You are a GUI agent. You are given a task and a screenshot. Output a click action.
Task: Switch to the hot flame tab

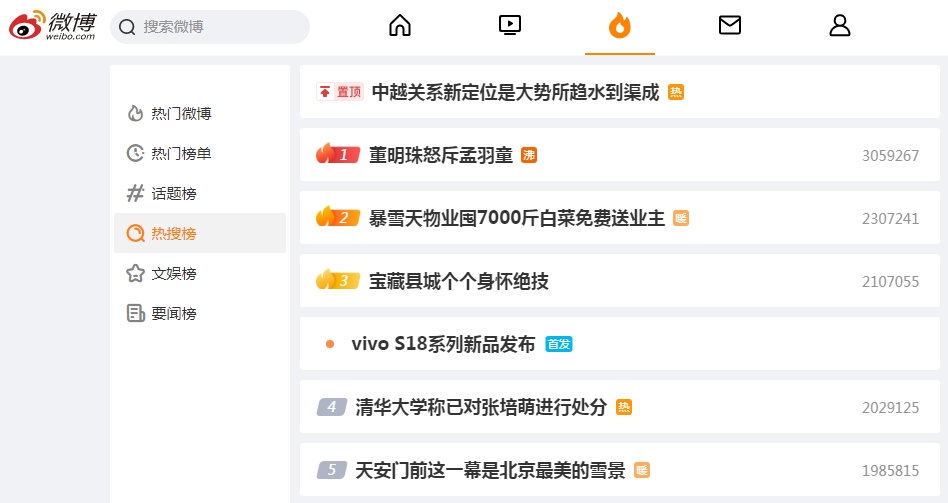(620, 26)
